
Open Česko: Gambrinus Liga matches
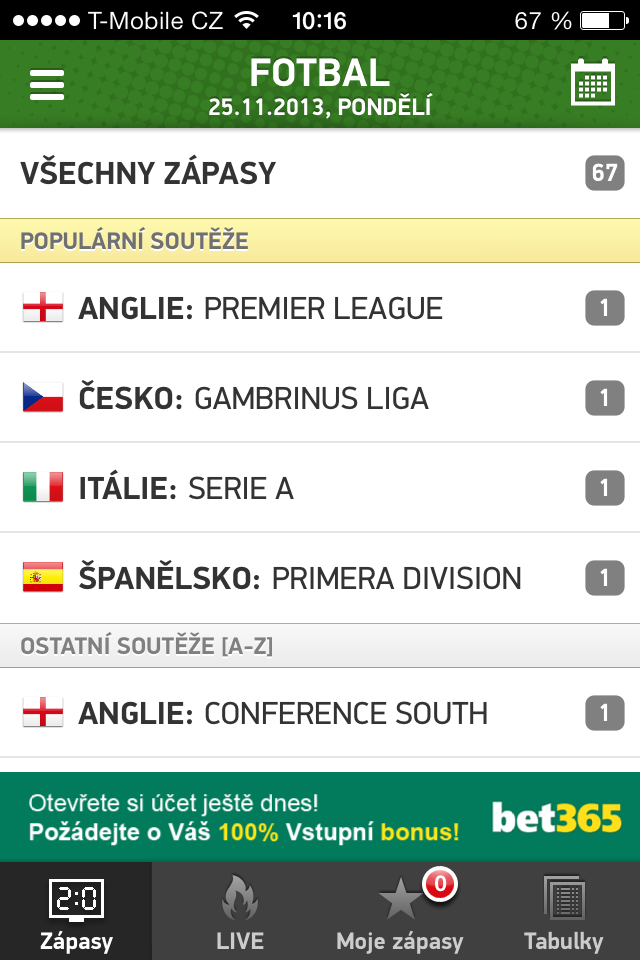[x=320, y=398]
